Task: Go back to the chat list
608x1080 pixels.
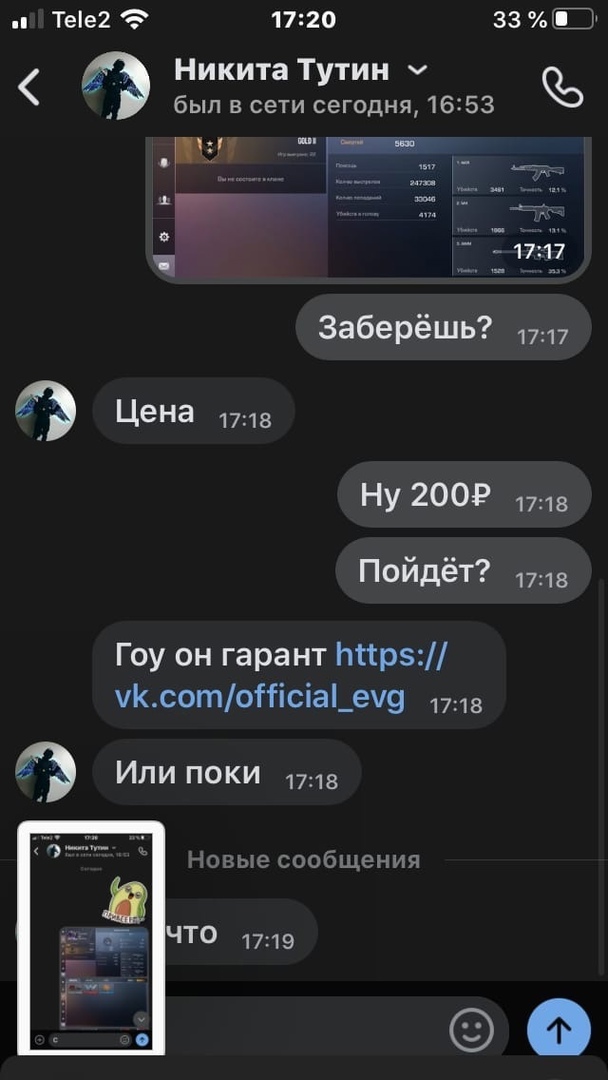Action: pos(29,87)
